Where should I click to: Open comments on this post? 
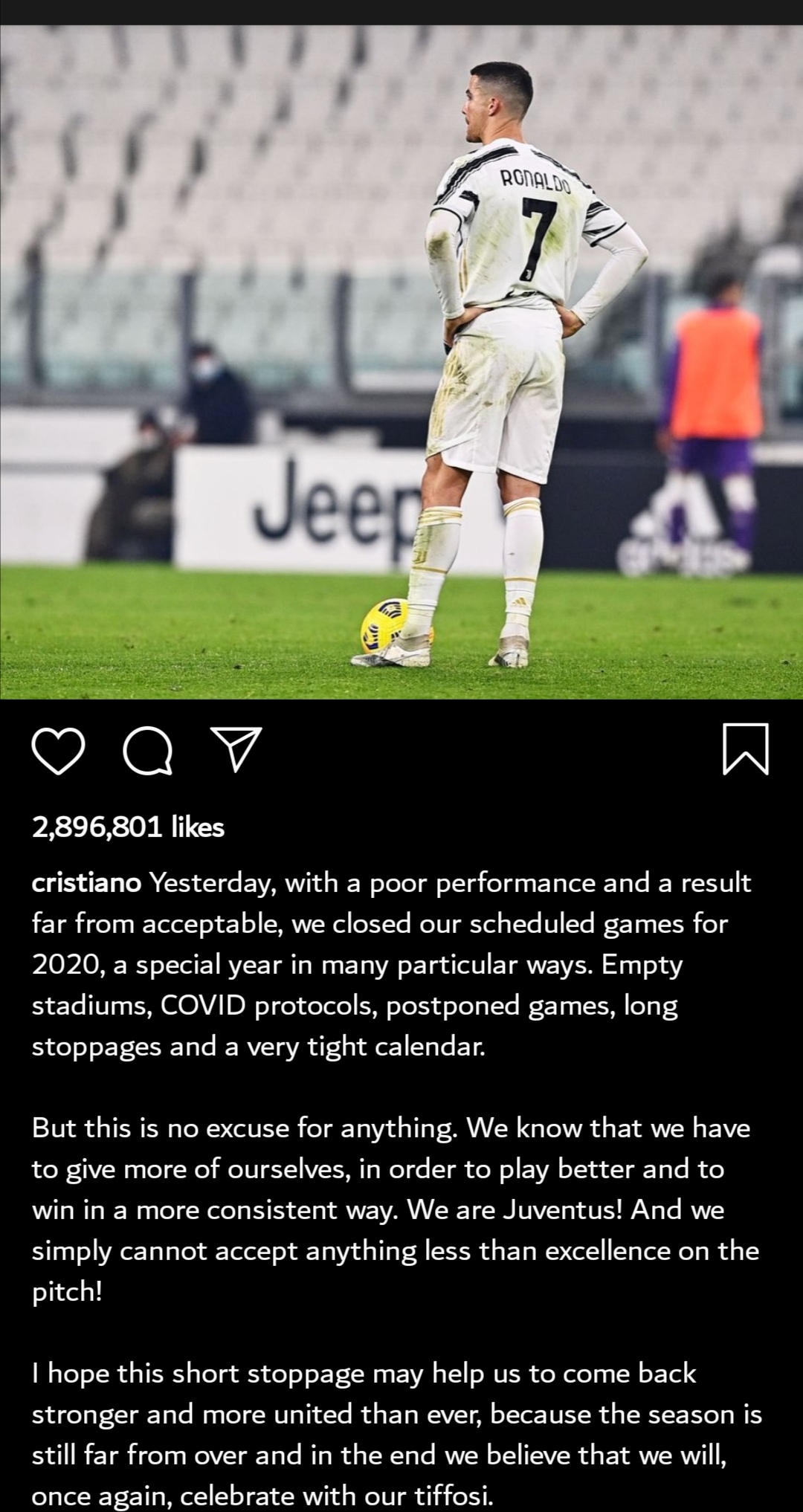pos(148,751)
